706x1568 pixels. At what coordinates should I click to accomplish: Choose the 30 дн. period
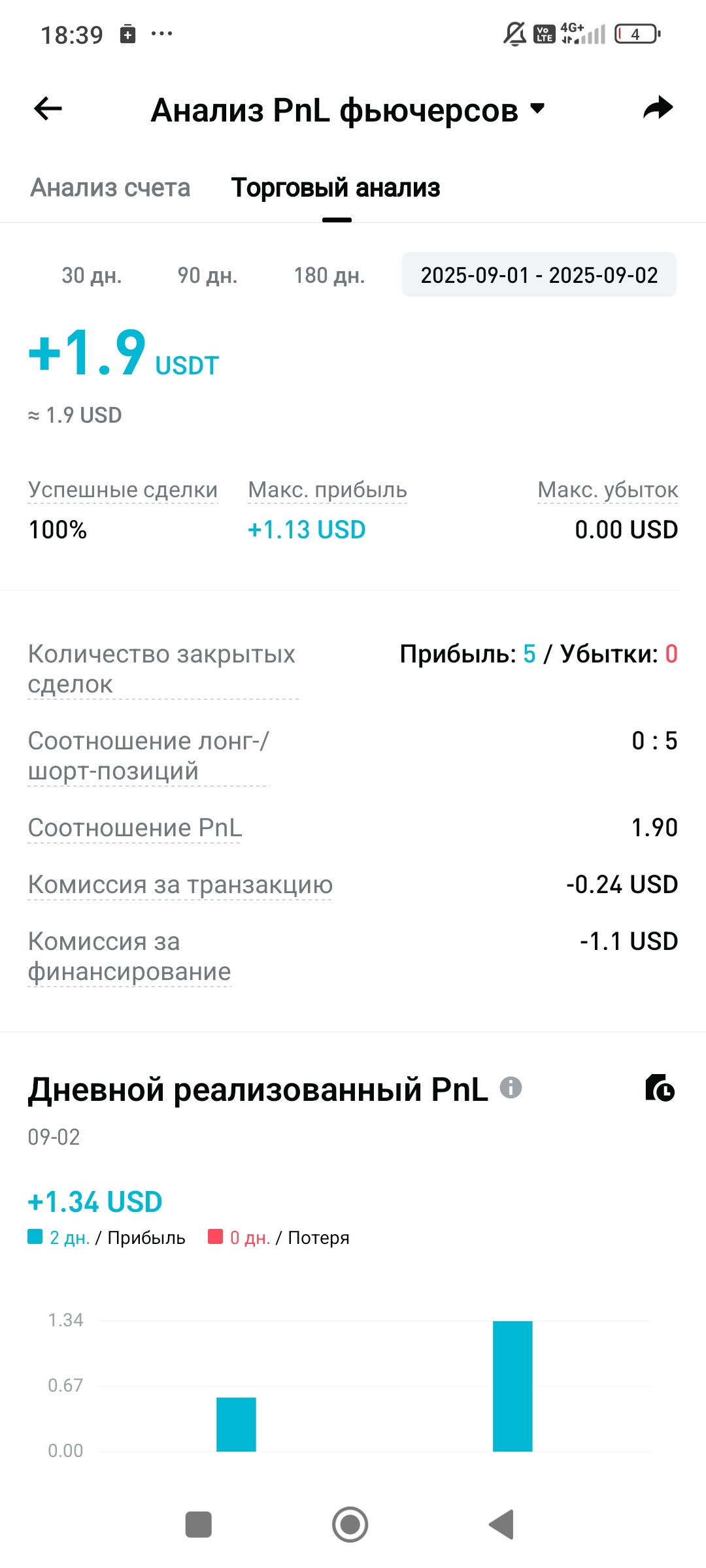pos(92,275)
